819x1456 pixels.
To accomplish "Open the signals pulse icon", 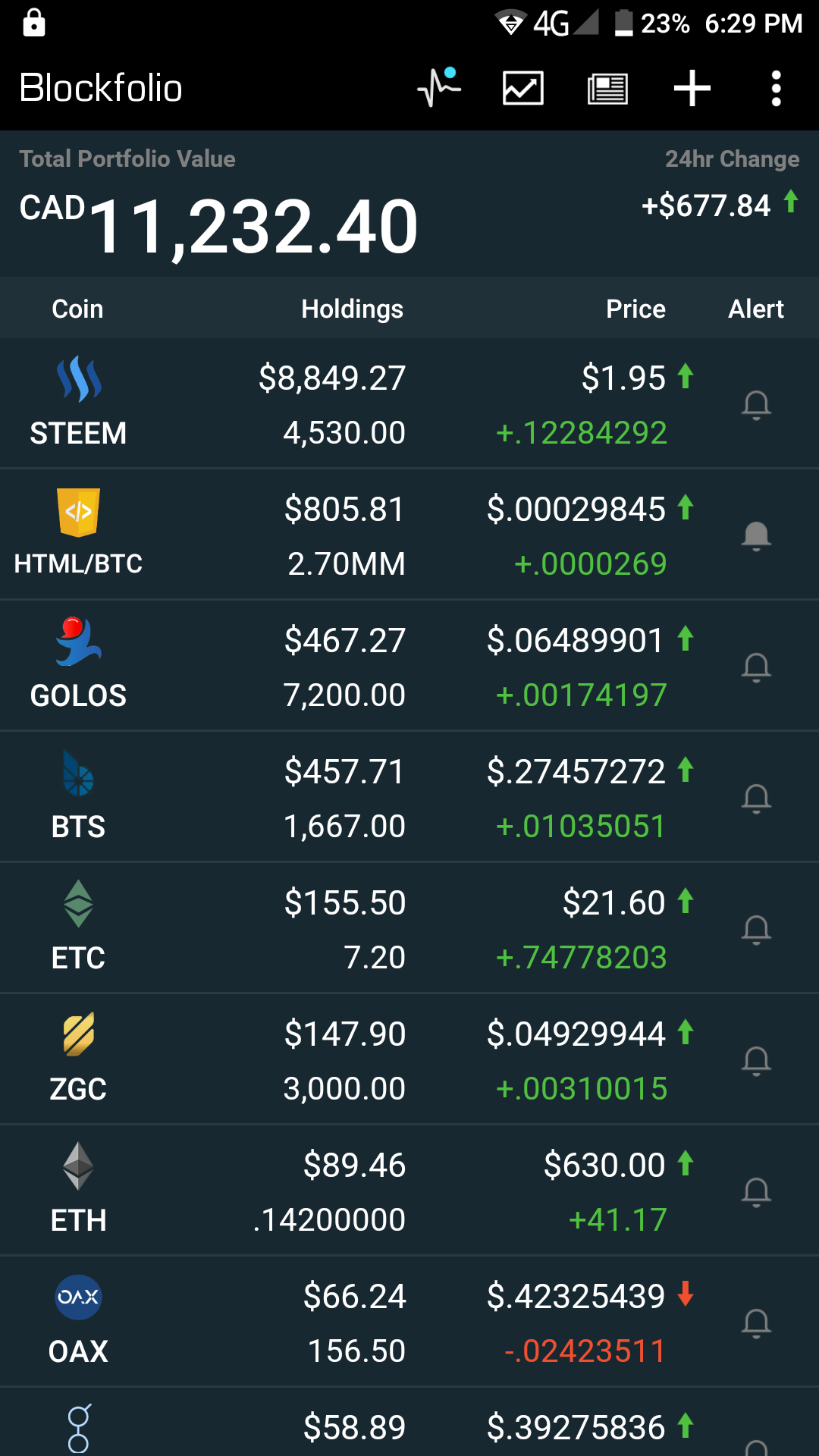I will [x=439, y=88].
